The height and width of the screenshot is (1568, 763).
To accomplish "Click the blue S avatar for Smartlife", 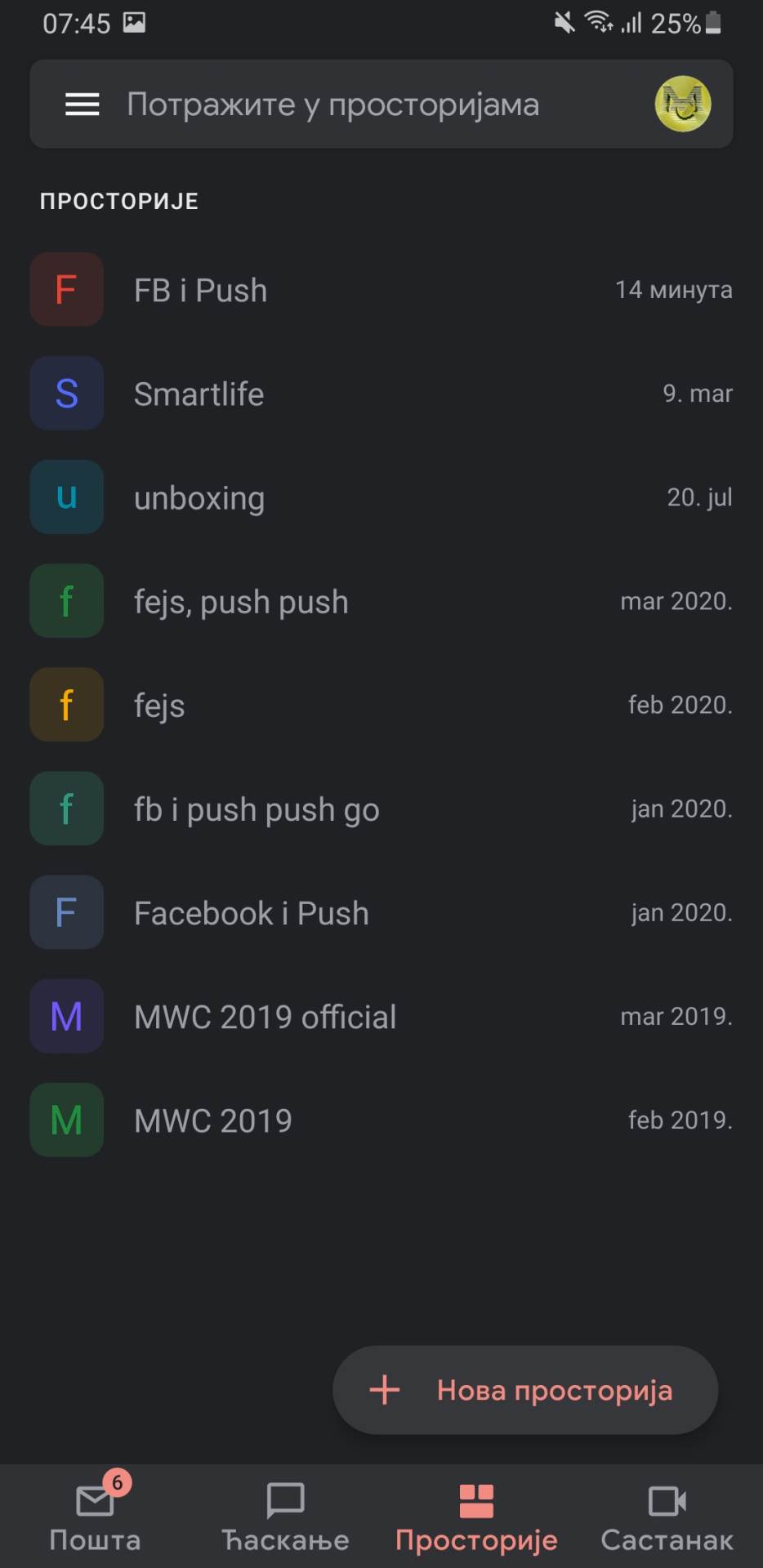I will click(x=66, y=393).
